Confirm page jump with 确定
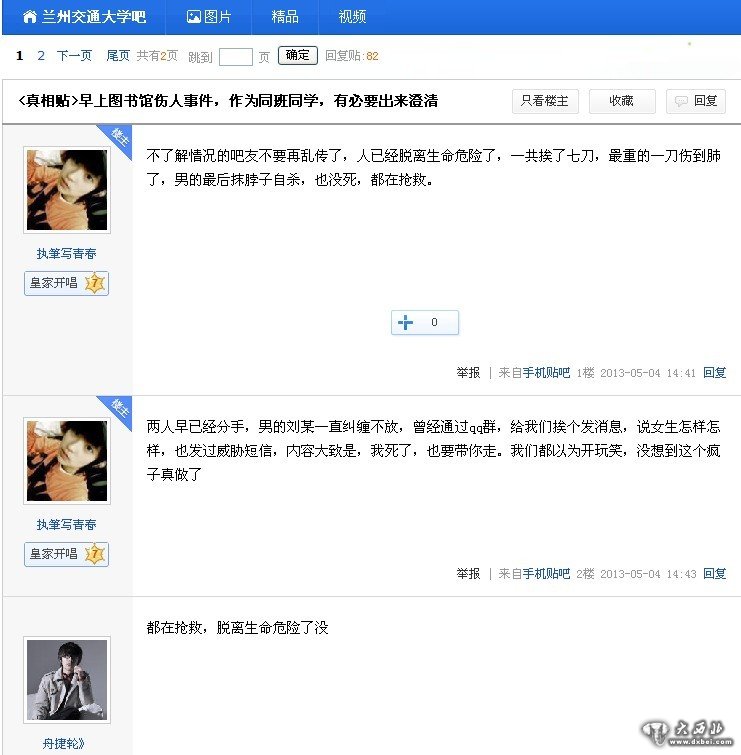741x755 pixels. point(298,56)
